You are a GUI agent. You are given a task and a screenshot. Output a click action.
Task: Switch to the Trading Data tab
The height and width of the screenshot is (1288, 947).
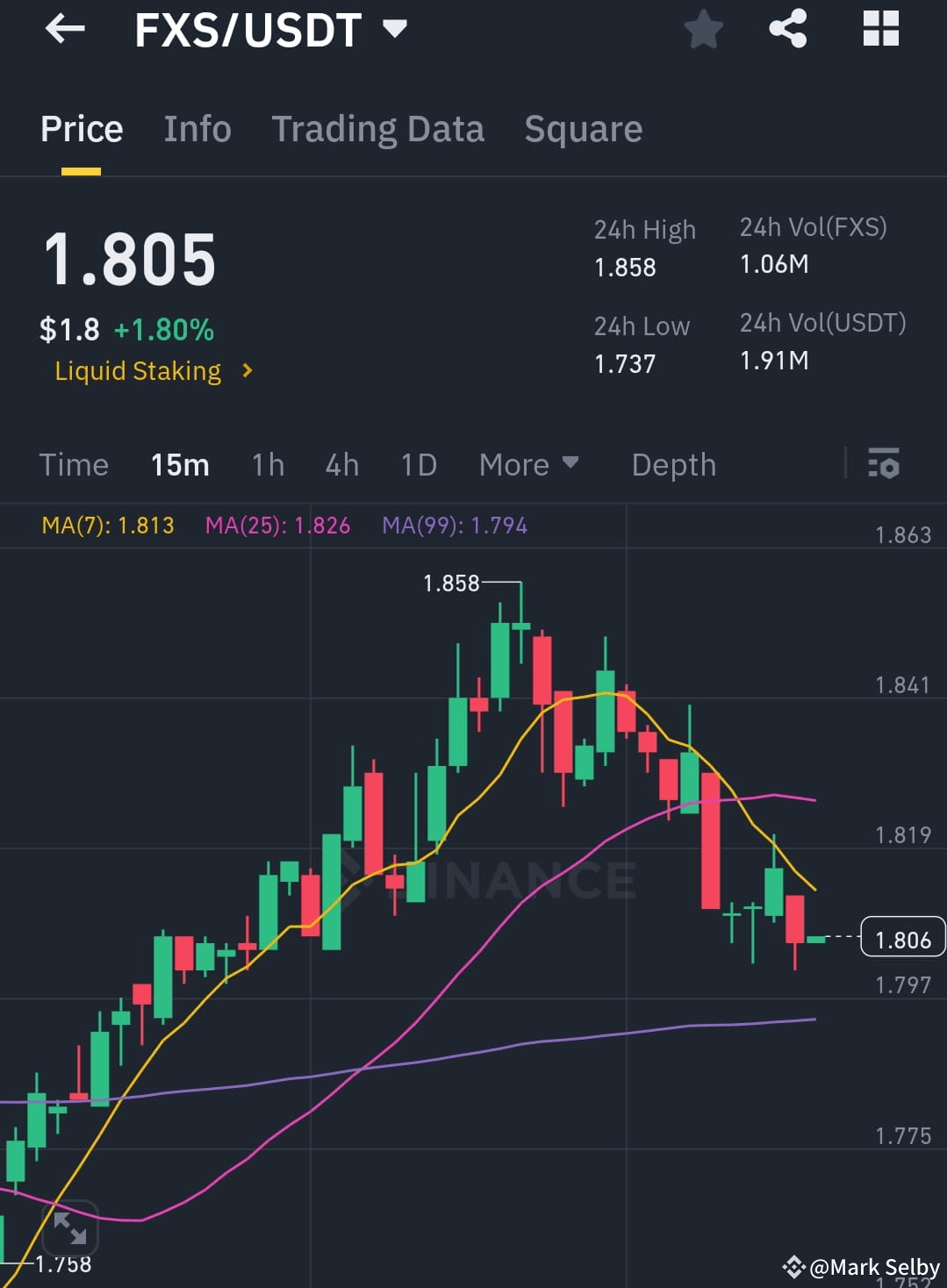coord(378,129)
